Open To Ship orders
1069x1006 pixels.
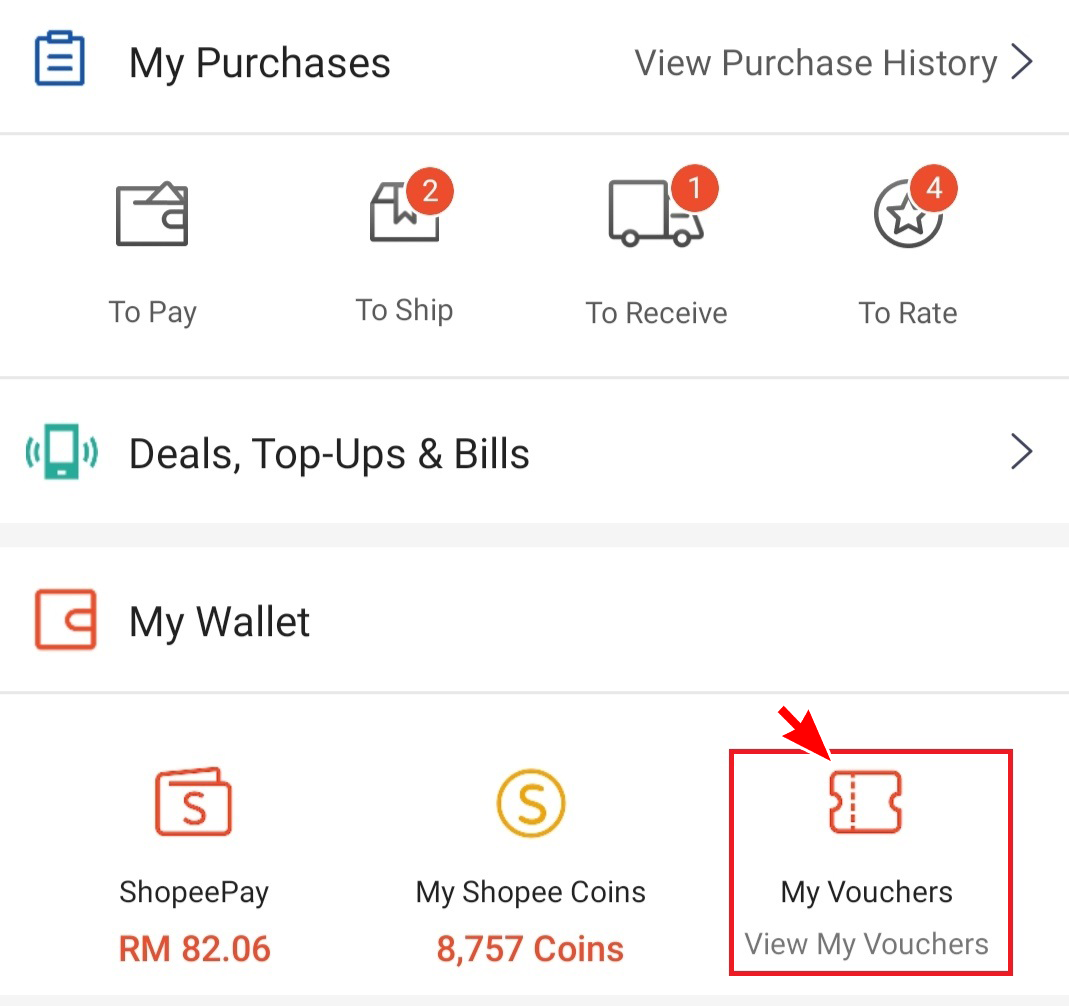[404, 250]
